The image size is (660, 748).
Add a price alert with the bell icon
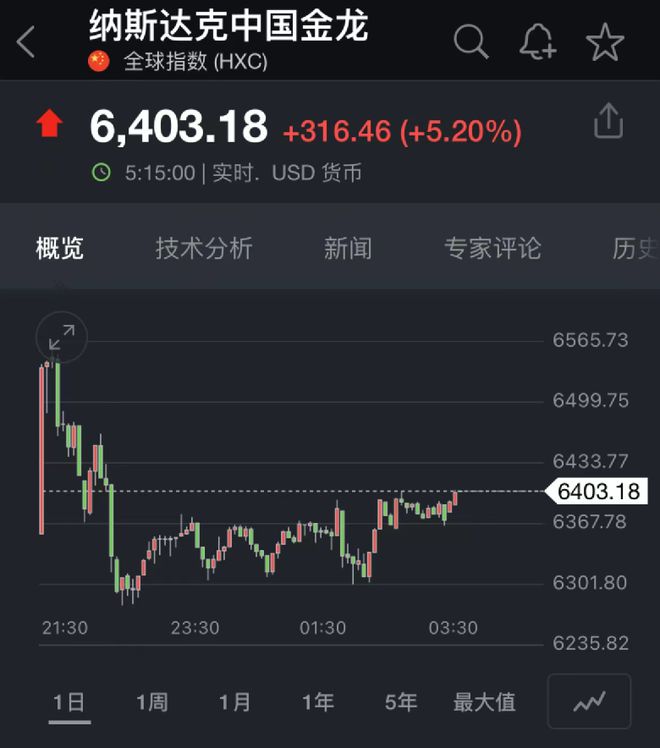[537, 42]
